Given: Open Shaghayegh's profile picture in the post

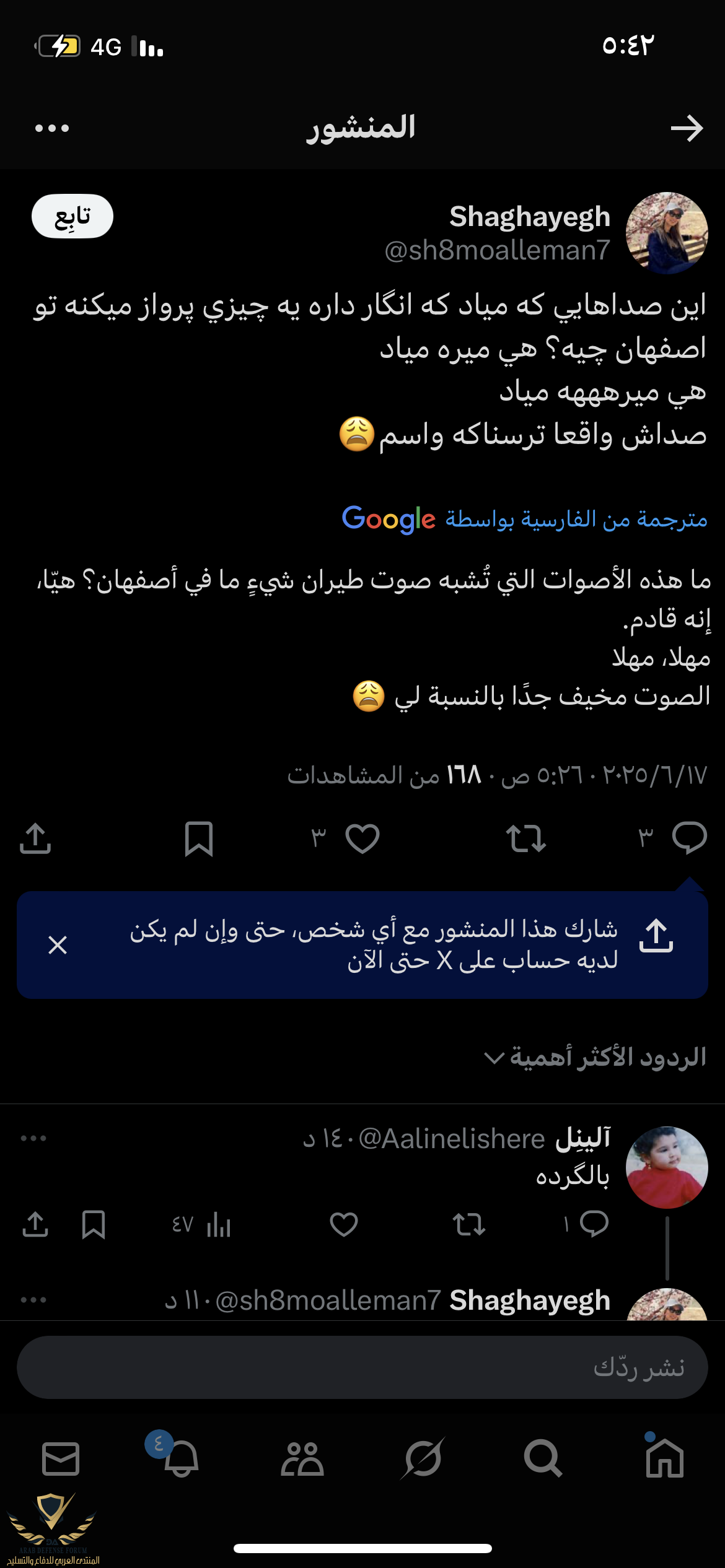Looking at the screenshot, I should (x=667, y=233).
